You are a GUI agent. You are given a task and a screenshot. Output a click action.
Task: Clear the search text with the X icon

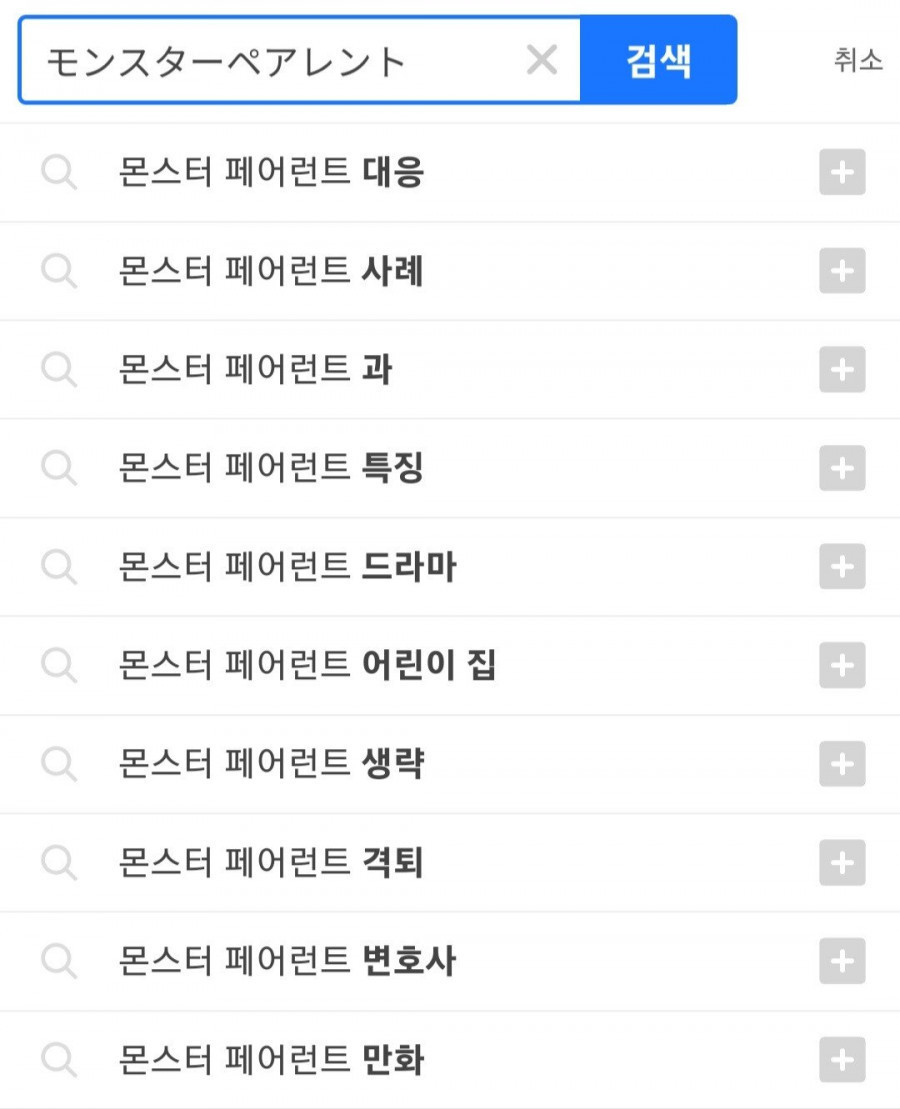point(541,61)
